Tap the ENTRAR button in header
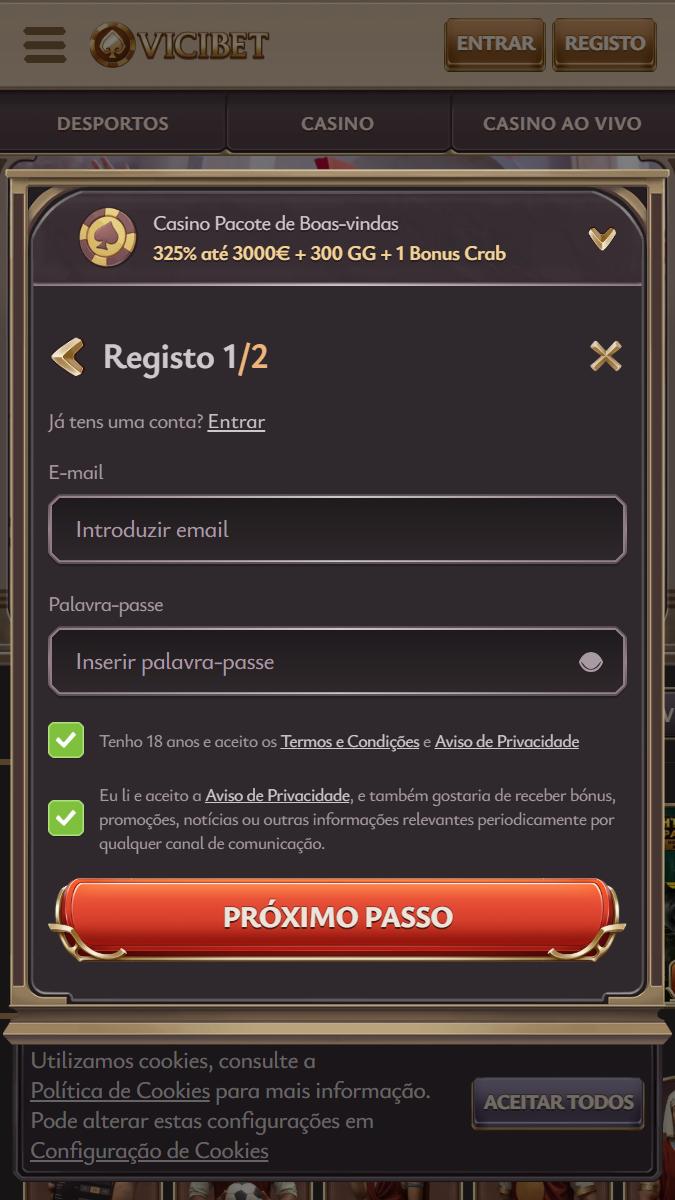This screenshot has width=675, height=1200. (x=495, y=44)
